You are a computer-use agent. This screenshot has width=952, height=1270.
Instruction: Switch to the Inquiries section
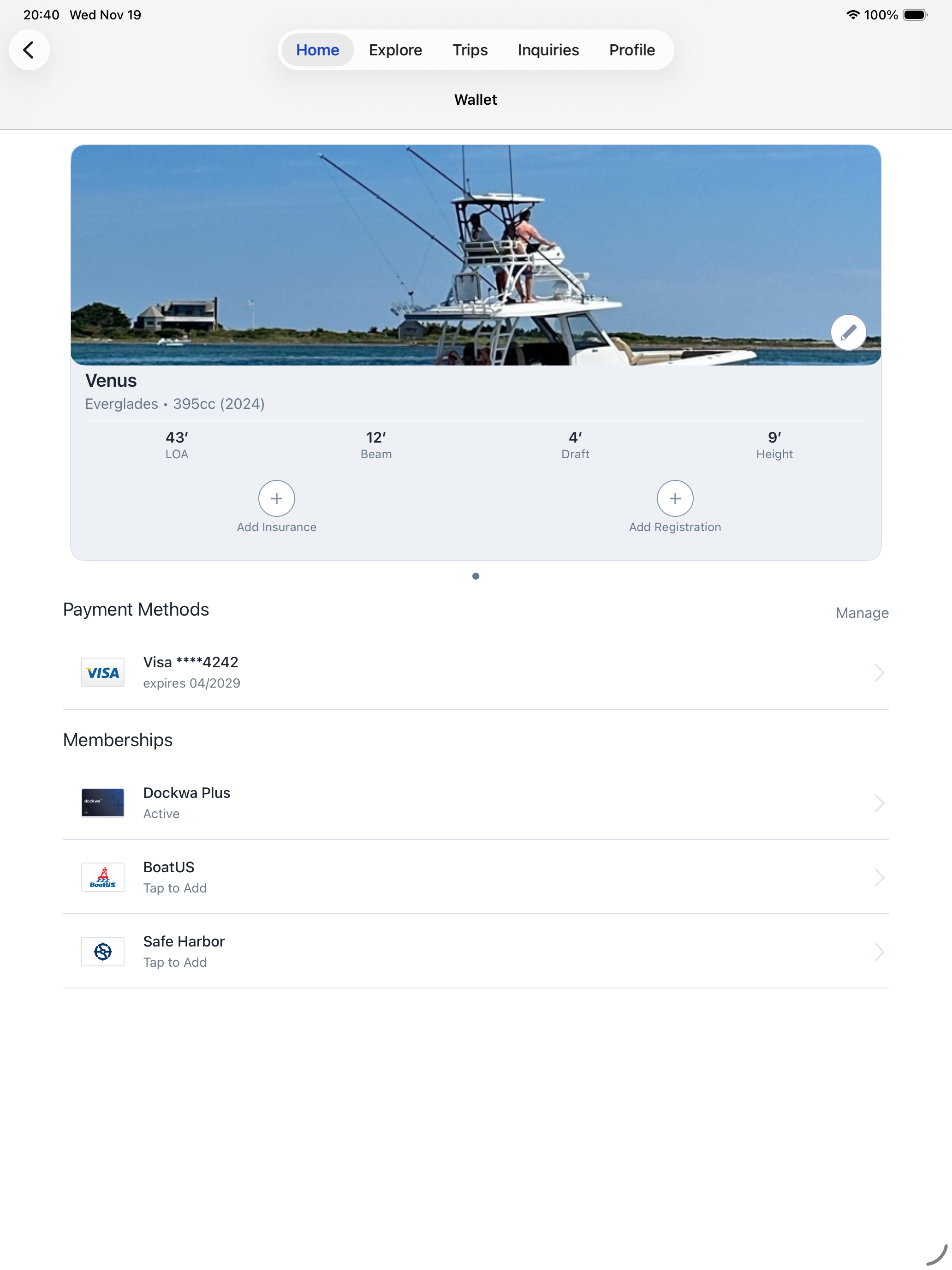(x=548, y=49)
